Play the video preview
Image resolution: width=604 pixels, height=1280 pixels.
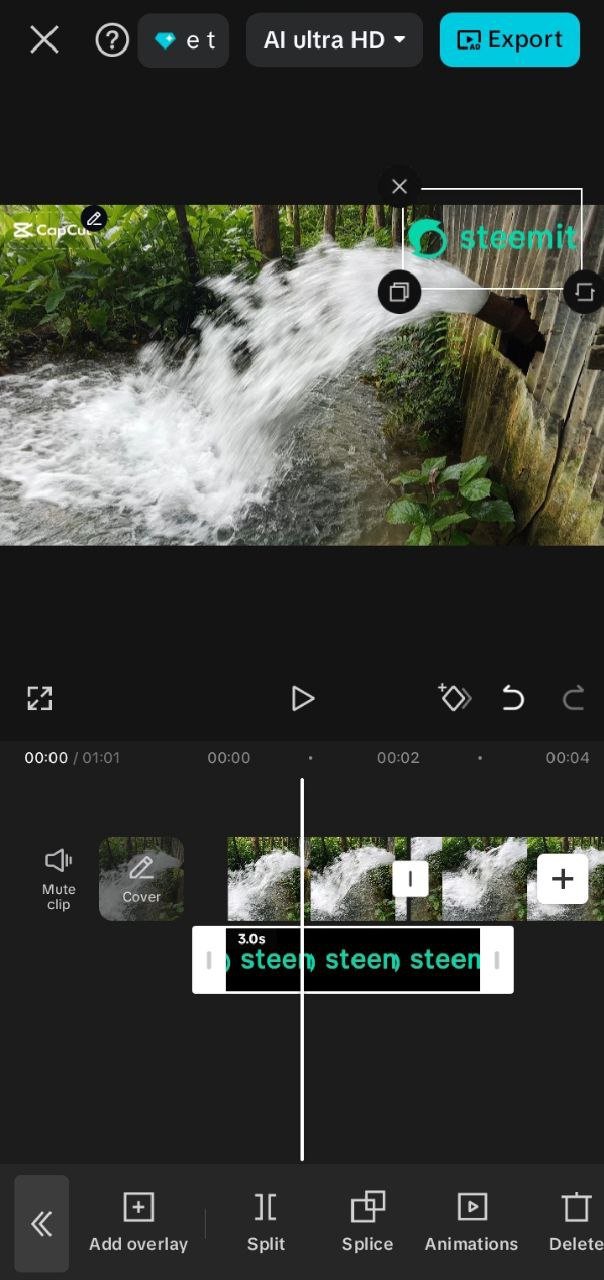point(302,698)
